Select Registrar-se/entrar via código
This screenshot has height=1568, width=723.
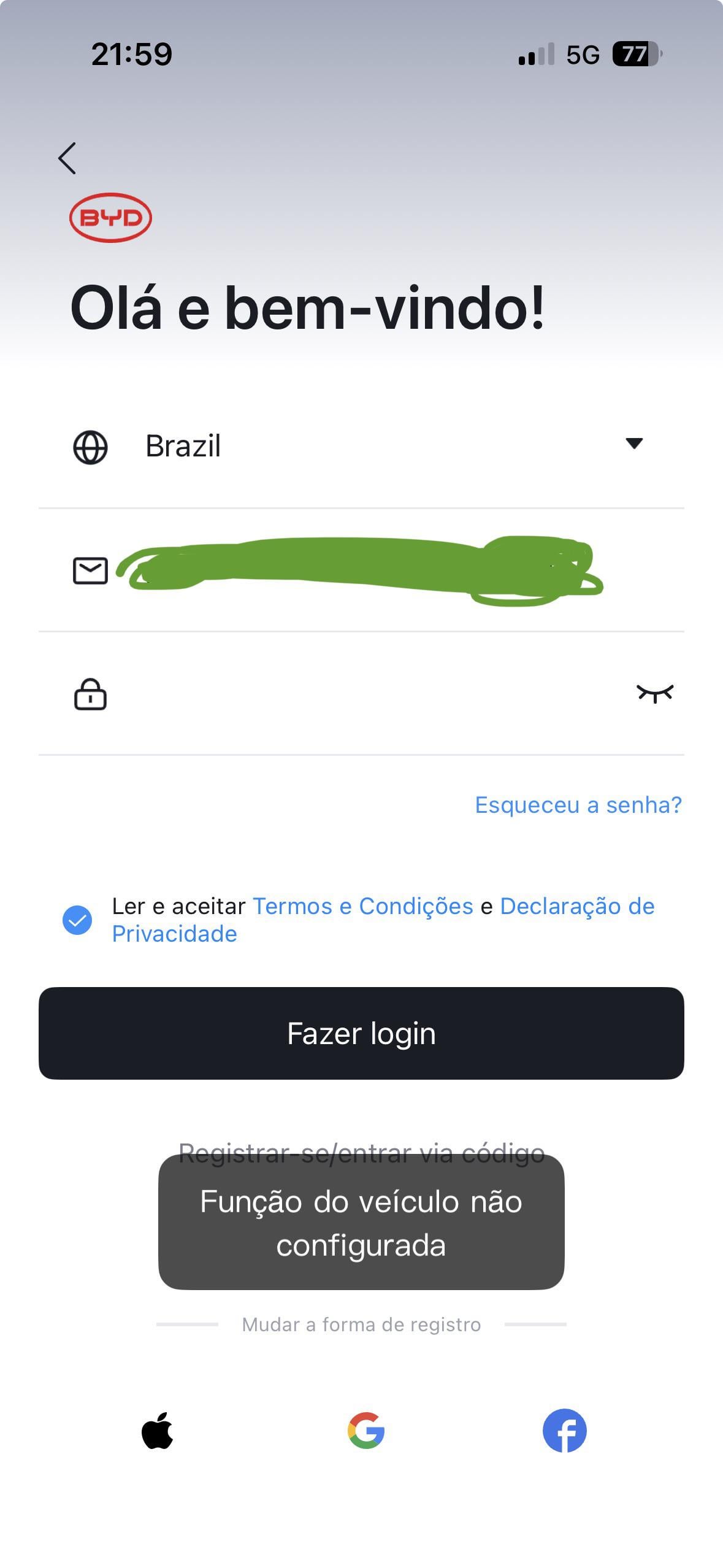(x=361, y=1148)
